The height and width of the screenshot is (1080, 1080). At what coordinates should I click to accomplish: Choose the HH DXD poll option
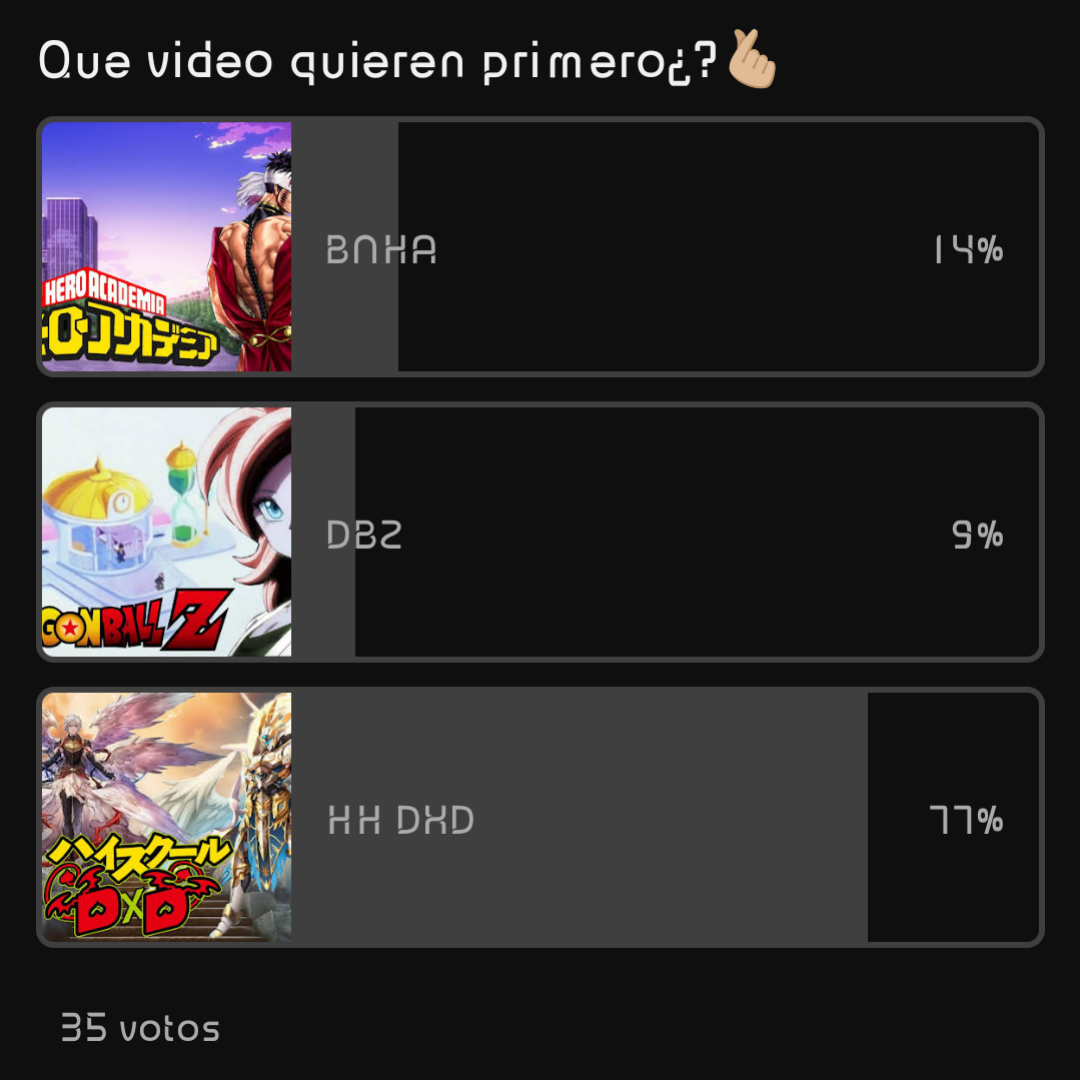[x=540, y=817]
